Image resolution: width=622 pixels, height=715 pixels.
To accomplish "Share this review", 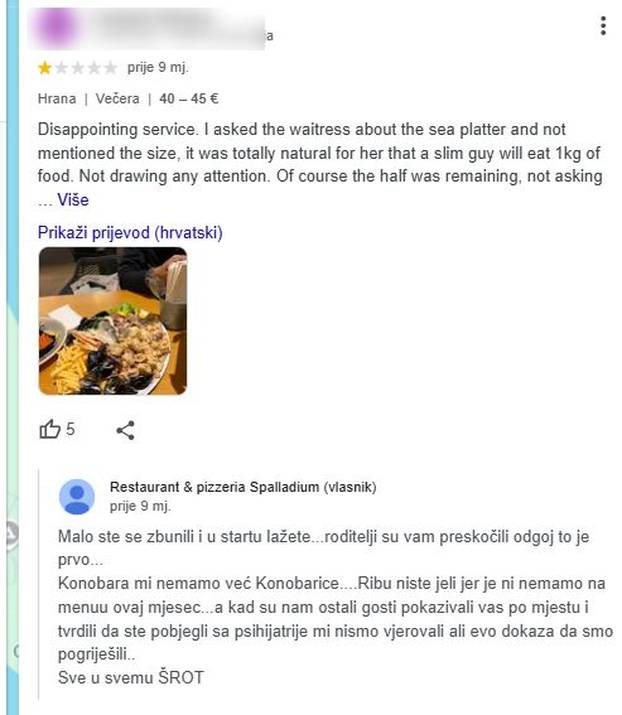I will (125, 431).
